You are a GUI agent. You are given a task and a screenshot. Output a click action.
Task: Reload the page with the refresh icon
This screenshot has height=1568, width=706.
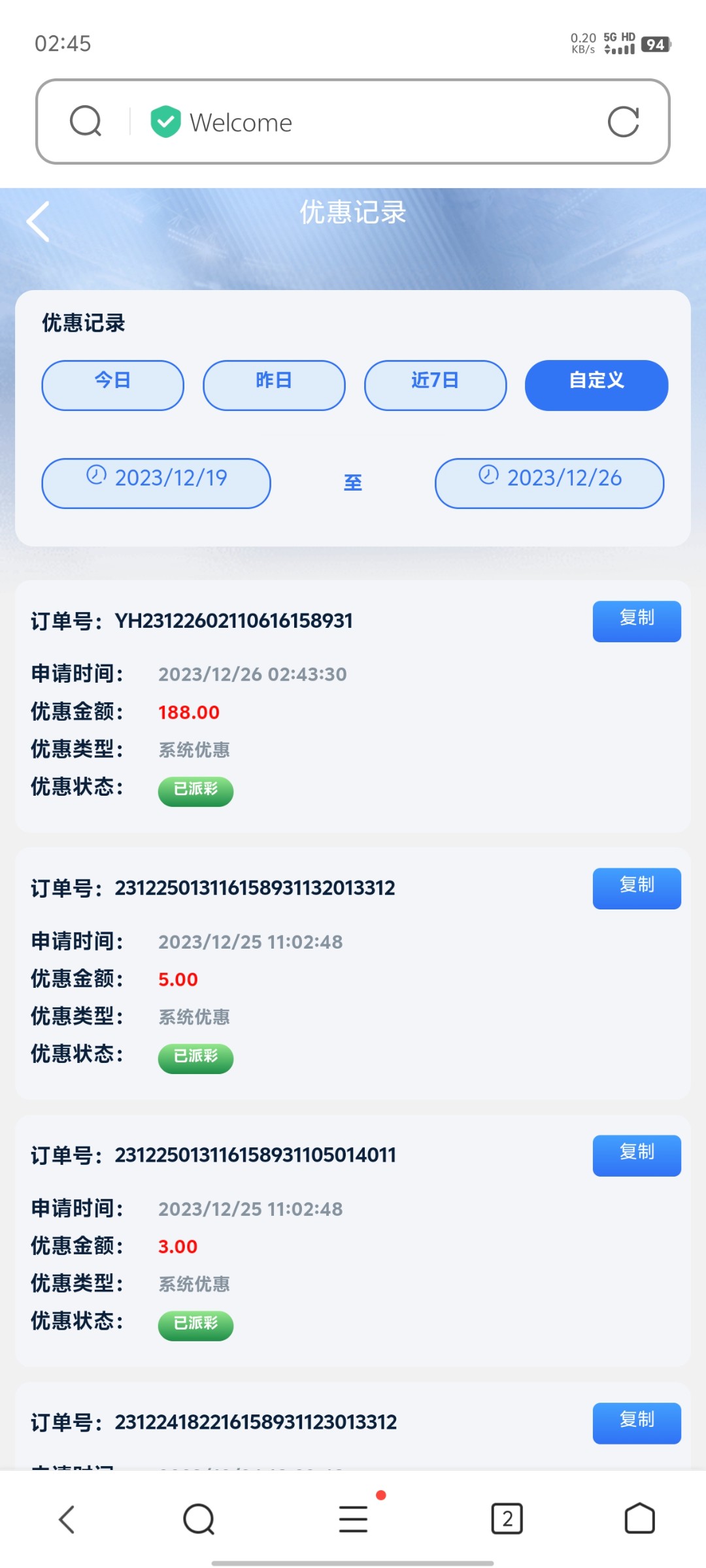[x=623, y=122]
